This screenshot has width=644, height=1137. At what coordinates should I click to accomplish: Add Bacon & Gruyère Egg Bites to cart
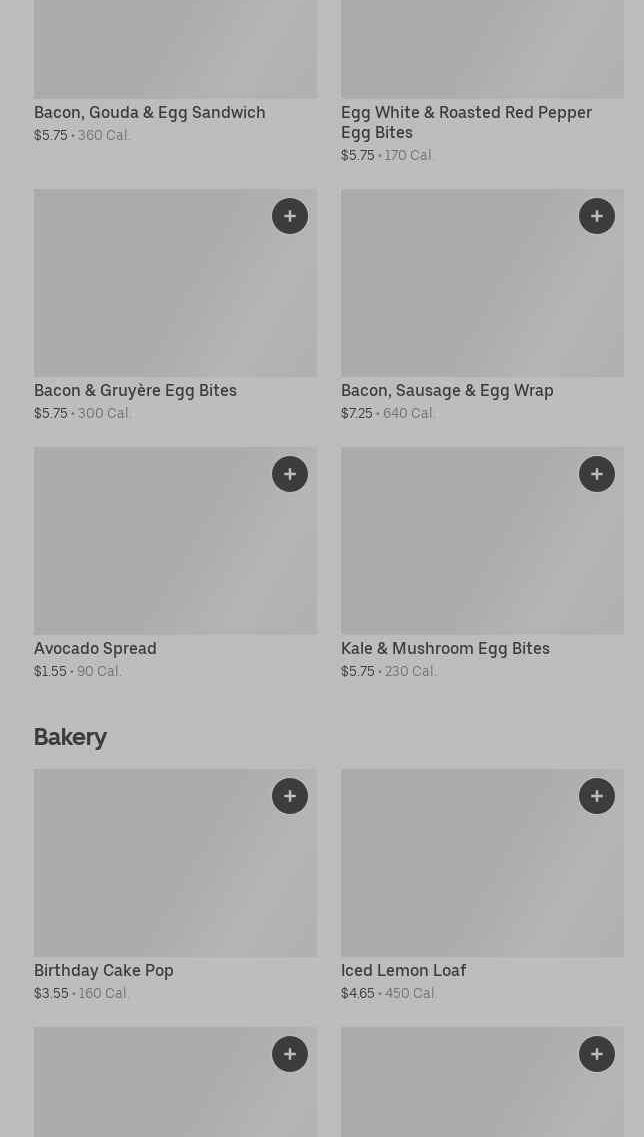[290, 216]
